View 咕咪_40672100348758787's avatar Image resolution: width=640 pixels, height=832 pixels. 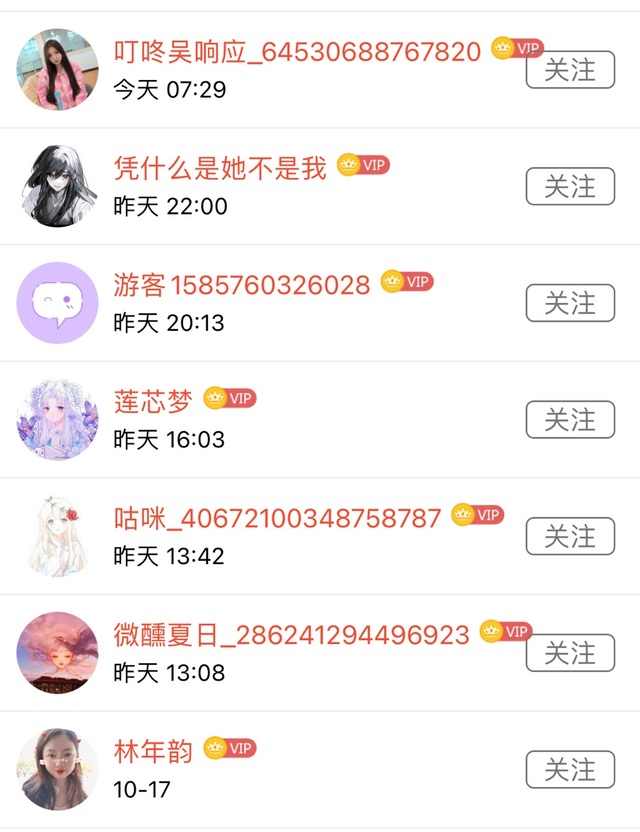(x=58, y=536)
